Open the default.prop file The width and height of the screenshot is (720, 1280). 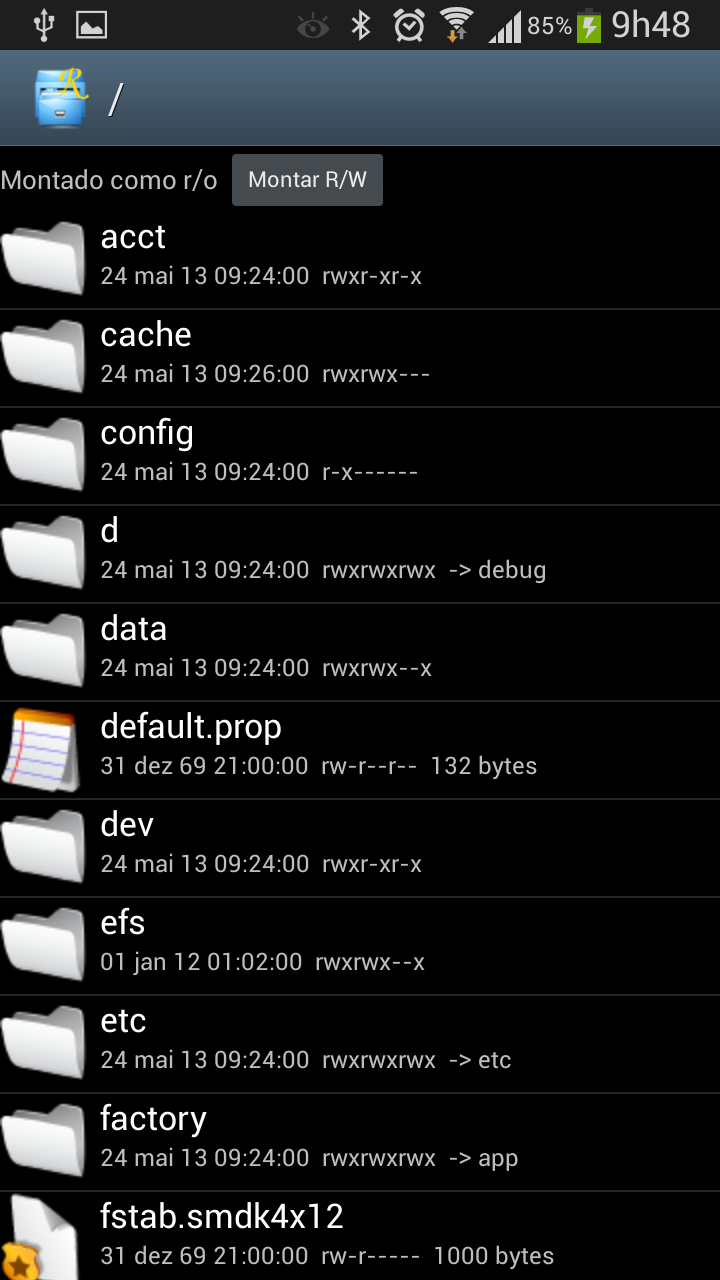[x=360, y=750]
